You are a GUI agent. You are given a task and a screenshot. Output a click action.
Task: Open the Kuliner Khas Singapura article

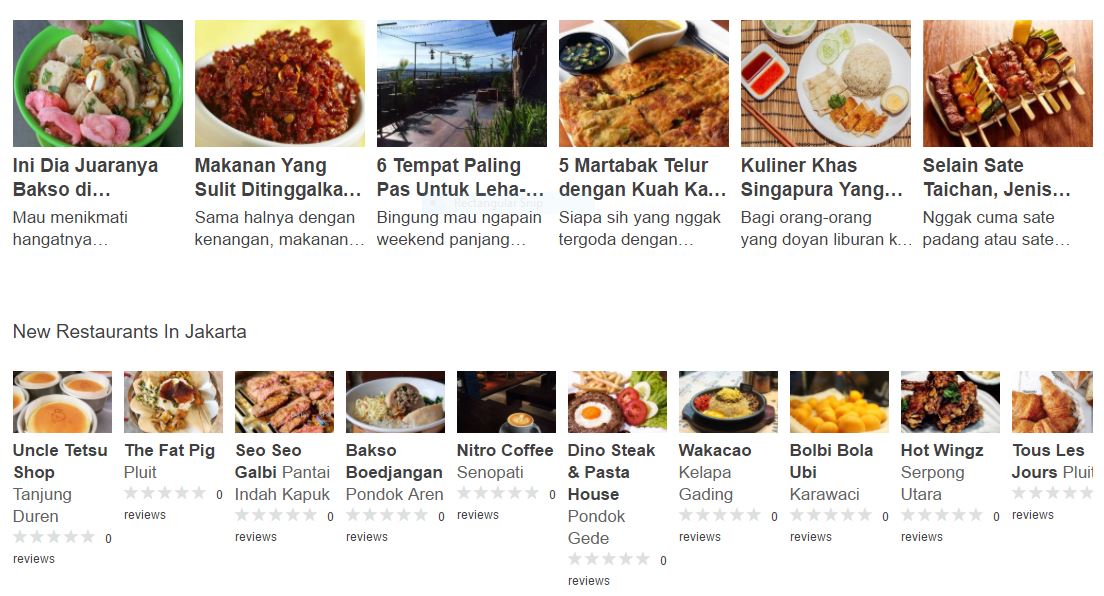824,177
